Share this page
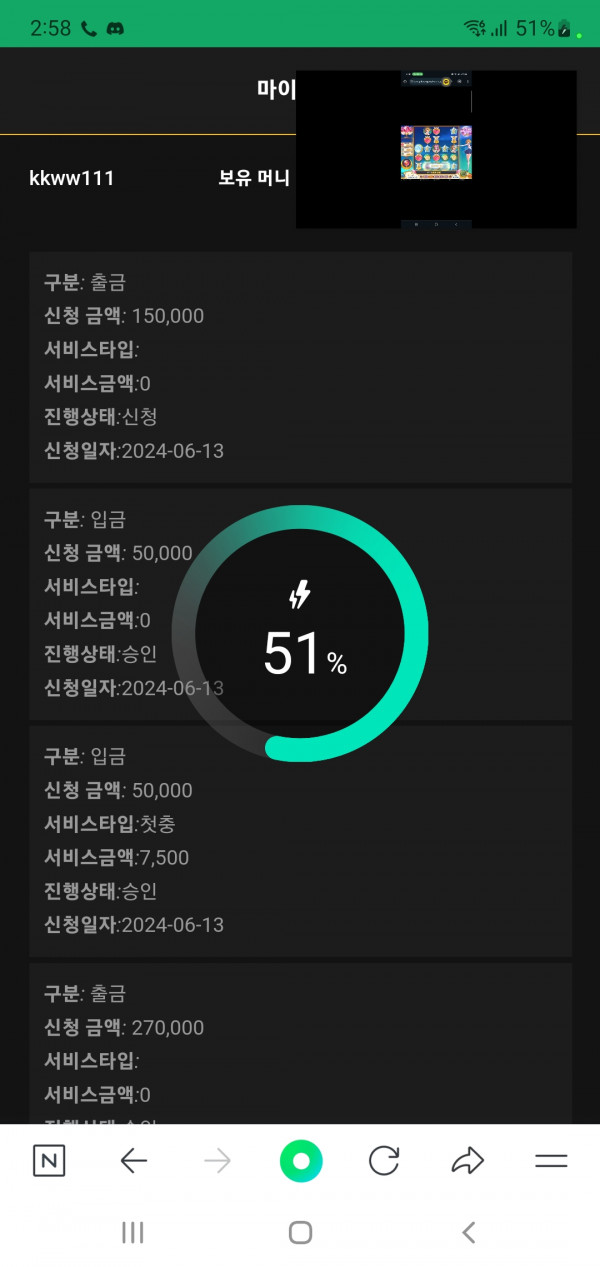Screen dimensions: 600x1267 [467, 1160]
